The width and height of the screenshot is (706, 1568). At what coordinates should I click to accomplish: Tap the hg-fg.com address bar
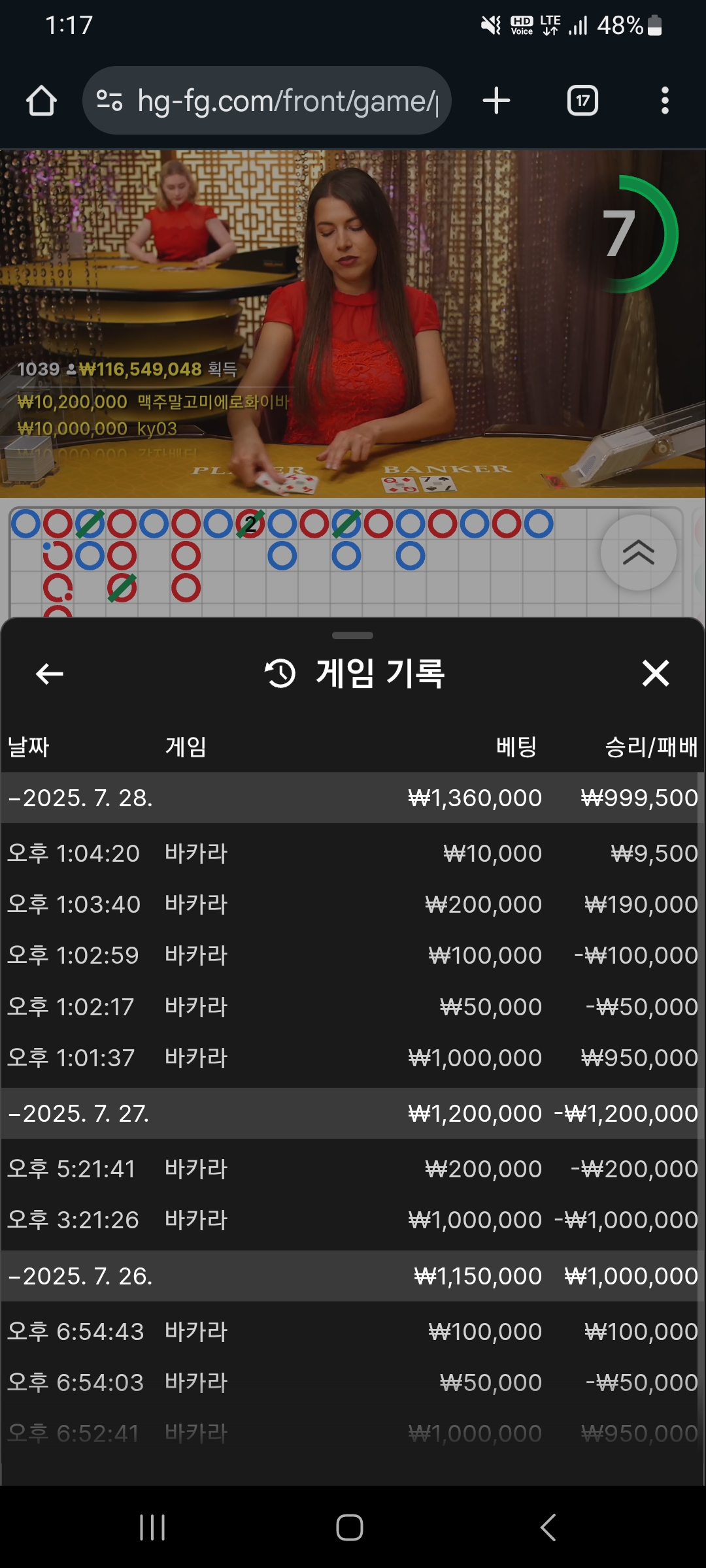(275, 101)
